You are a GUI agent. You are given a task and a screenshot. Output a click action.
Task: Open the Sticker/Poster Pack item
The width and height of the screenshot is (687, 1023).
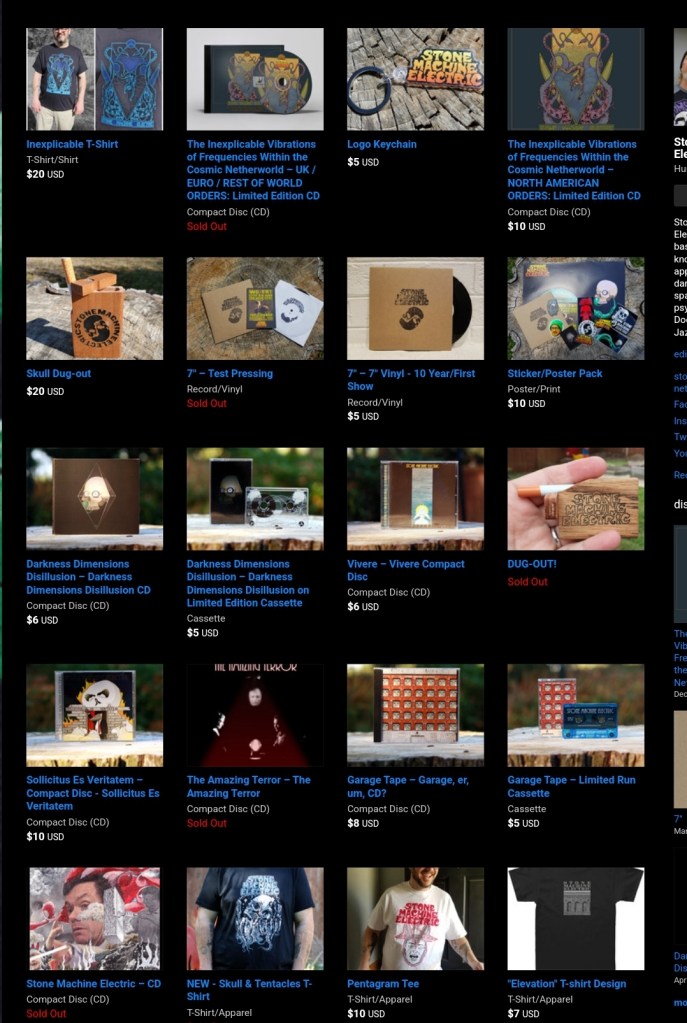click(x=554, y=373)
